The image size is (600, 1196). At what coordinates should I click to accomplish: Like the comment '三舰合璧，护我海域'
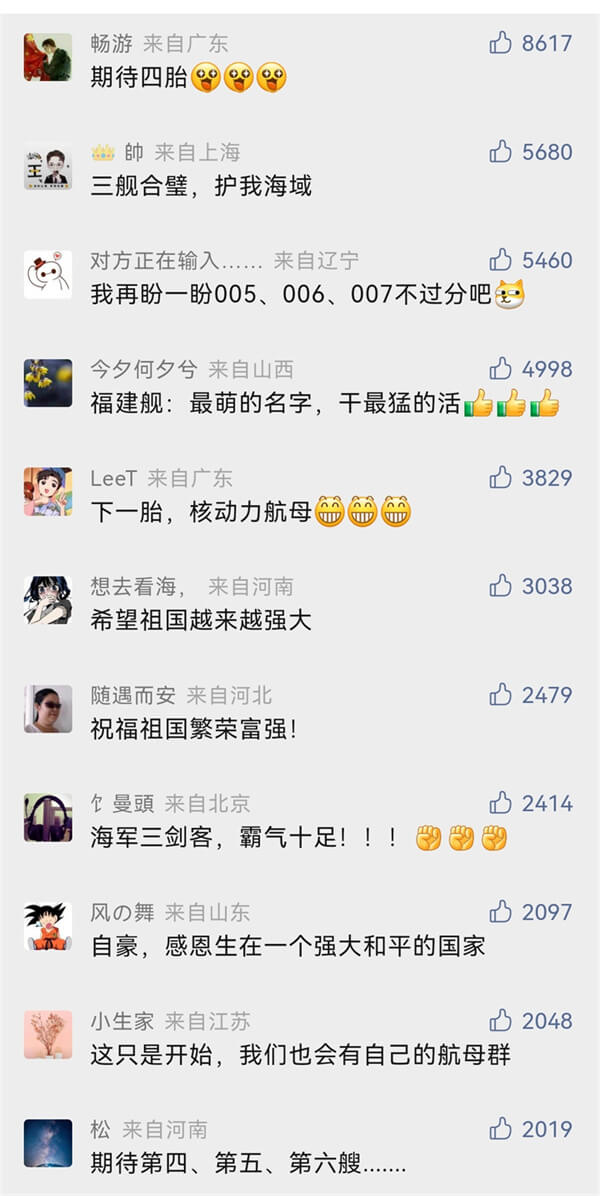pos(500,151)
